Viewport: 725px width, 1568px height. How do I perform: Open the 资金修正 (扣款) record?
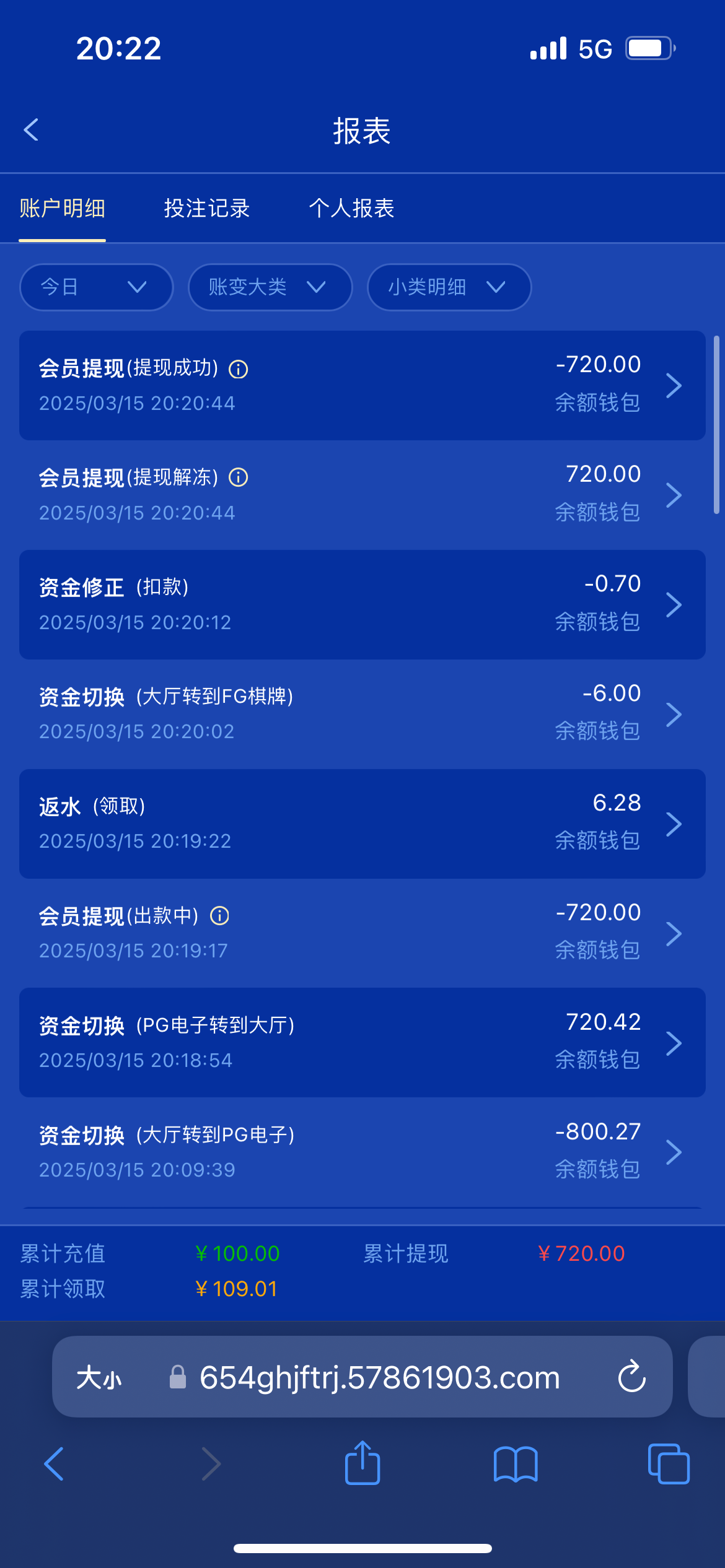[362, 604]
